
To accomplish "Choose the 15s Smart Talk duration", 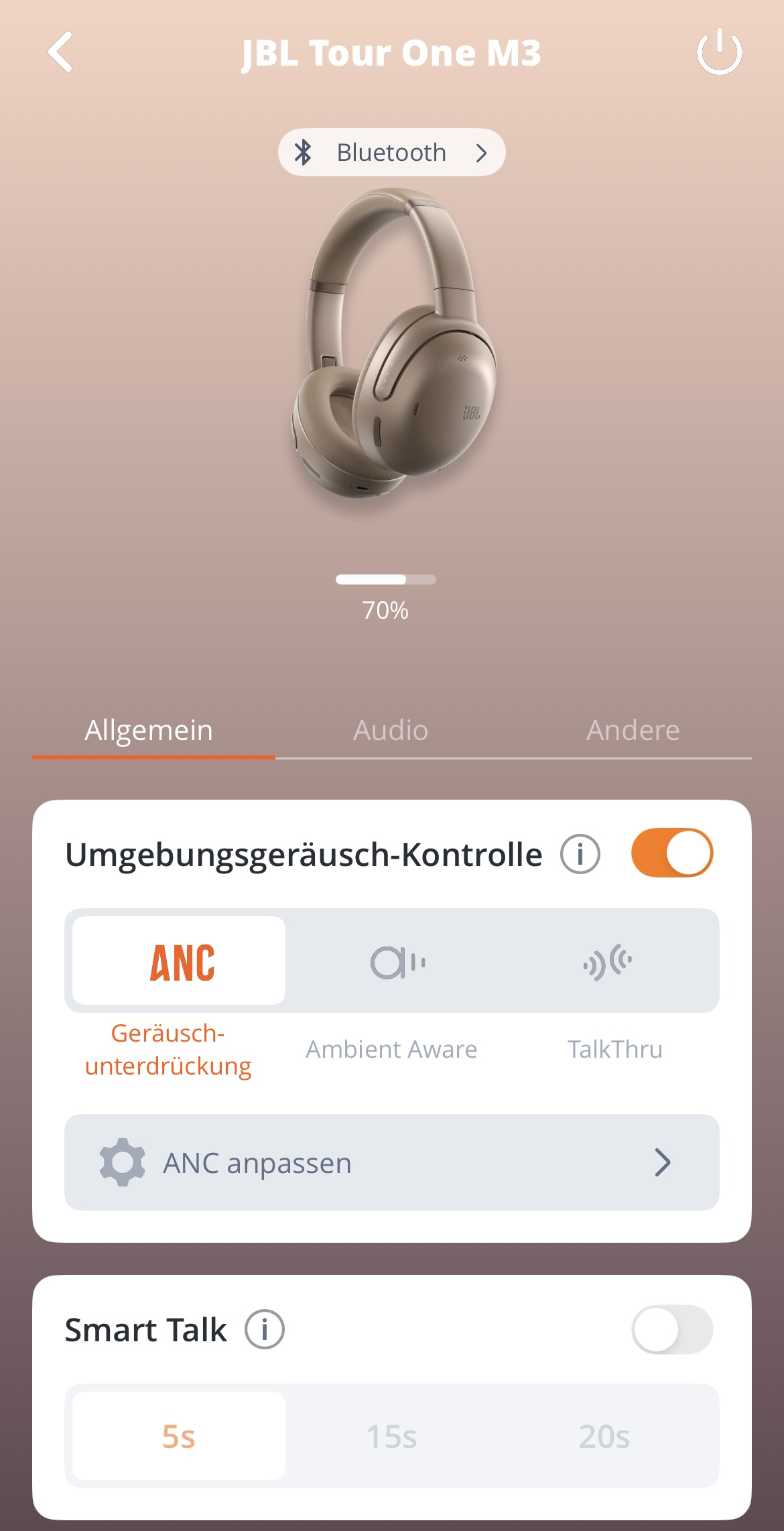I will [x=391, y=1436].
